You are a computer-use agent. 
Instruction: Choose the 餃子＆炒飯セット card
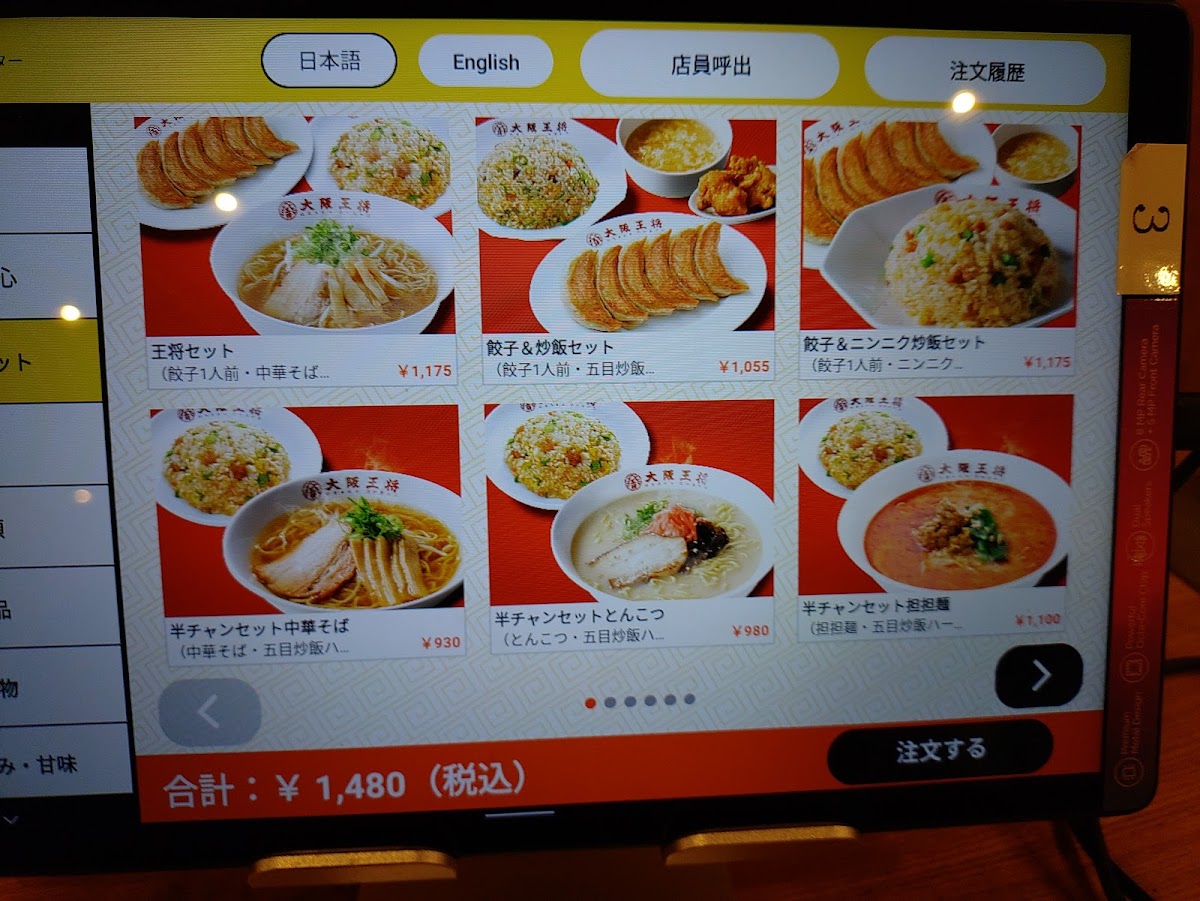pyautogui.click(x=627, y=250)
